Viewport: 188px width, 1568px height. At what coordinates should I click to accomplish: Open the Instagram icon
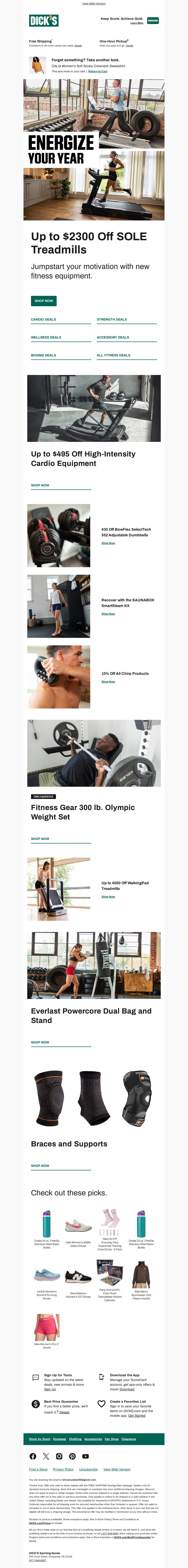point(59,1457)
